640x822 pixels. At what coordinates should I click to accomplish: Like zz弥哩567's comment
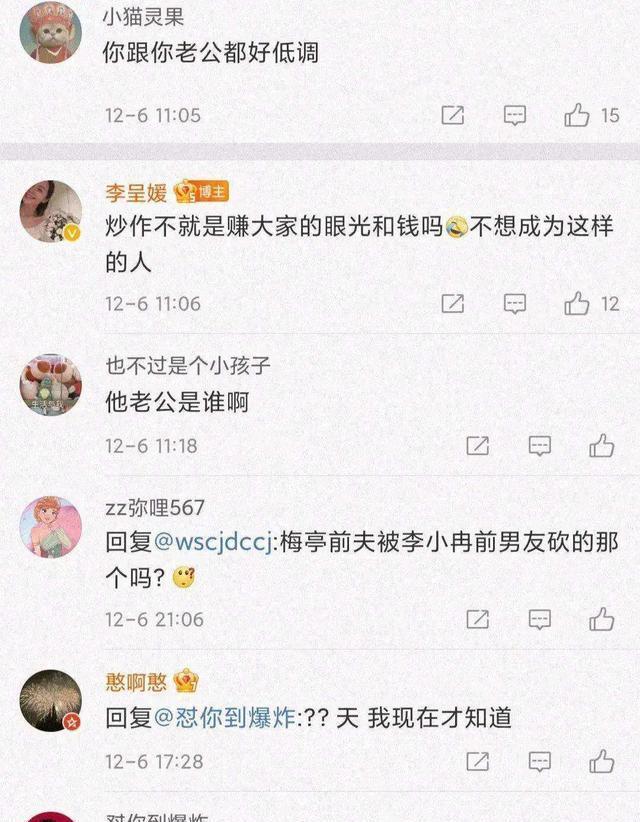pyautogui.click(x=601, y=620)
